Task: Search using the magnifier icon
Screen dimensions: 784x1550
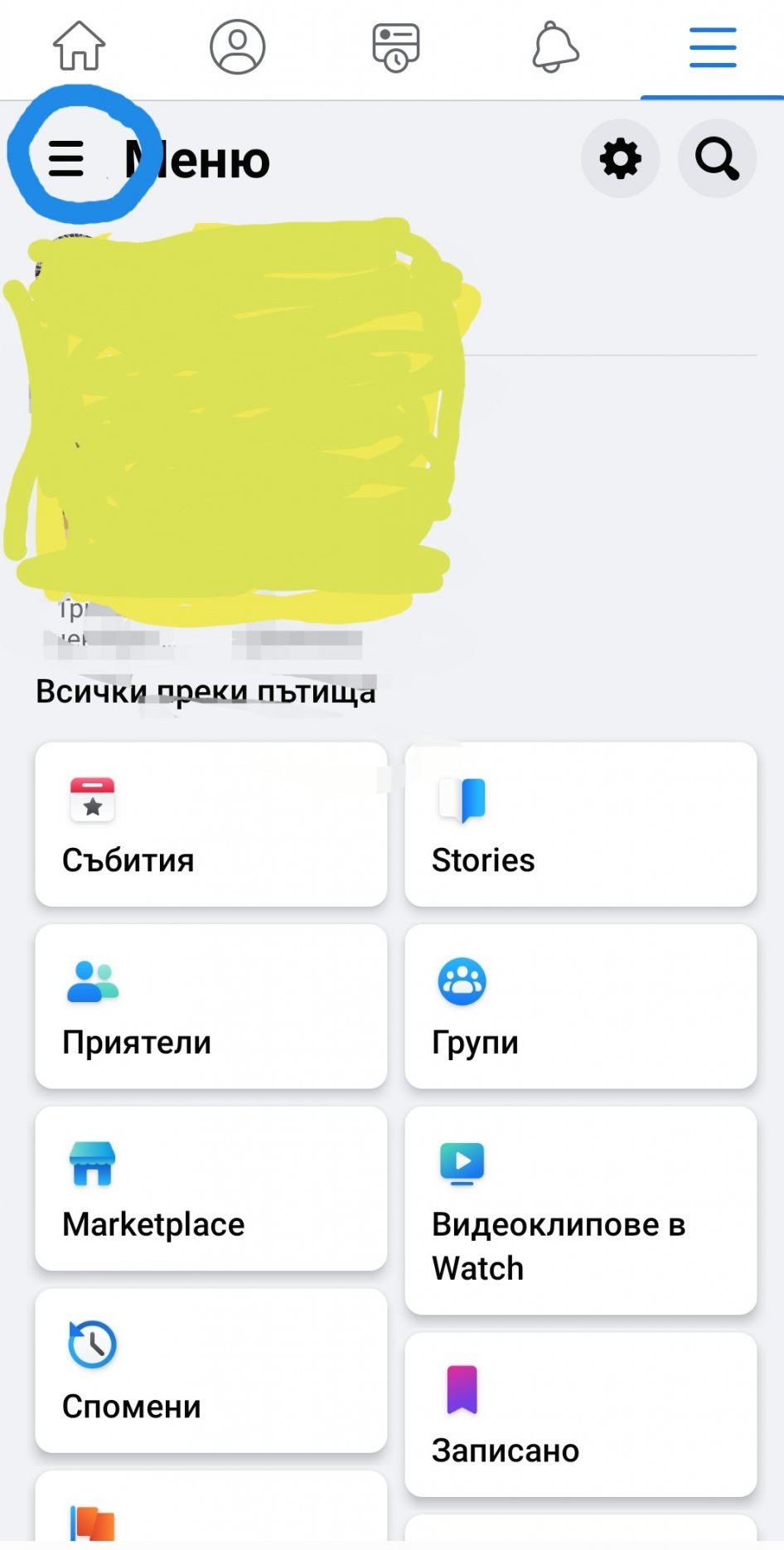Action: 716,158
